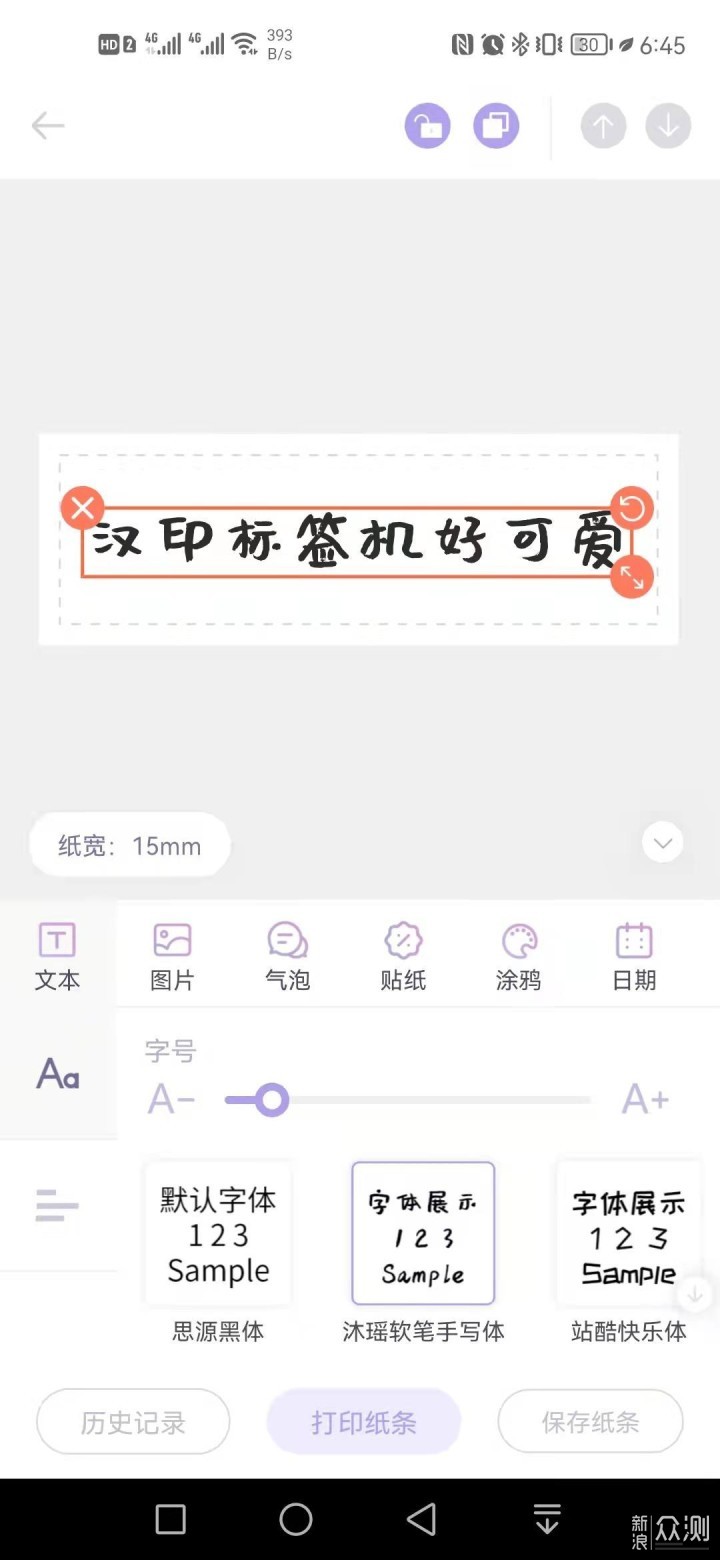Tap the purple duplicate layer icon
This screenshot has height=1560, width=720.
coord(496,126)
